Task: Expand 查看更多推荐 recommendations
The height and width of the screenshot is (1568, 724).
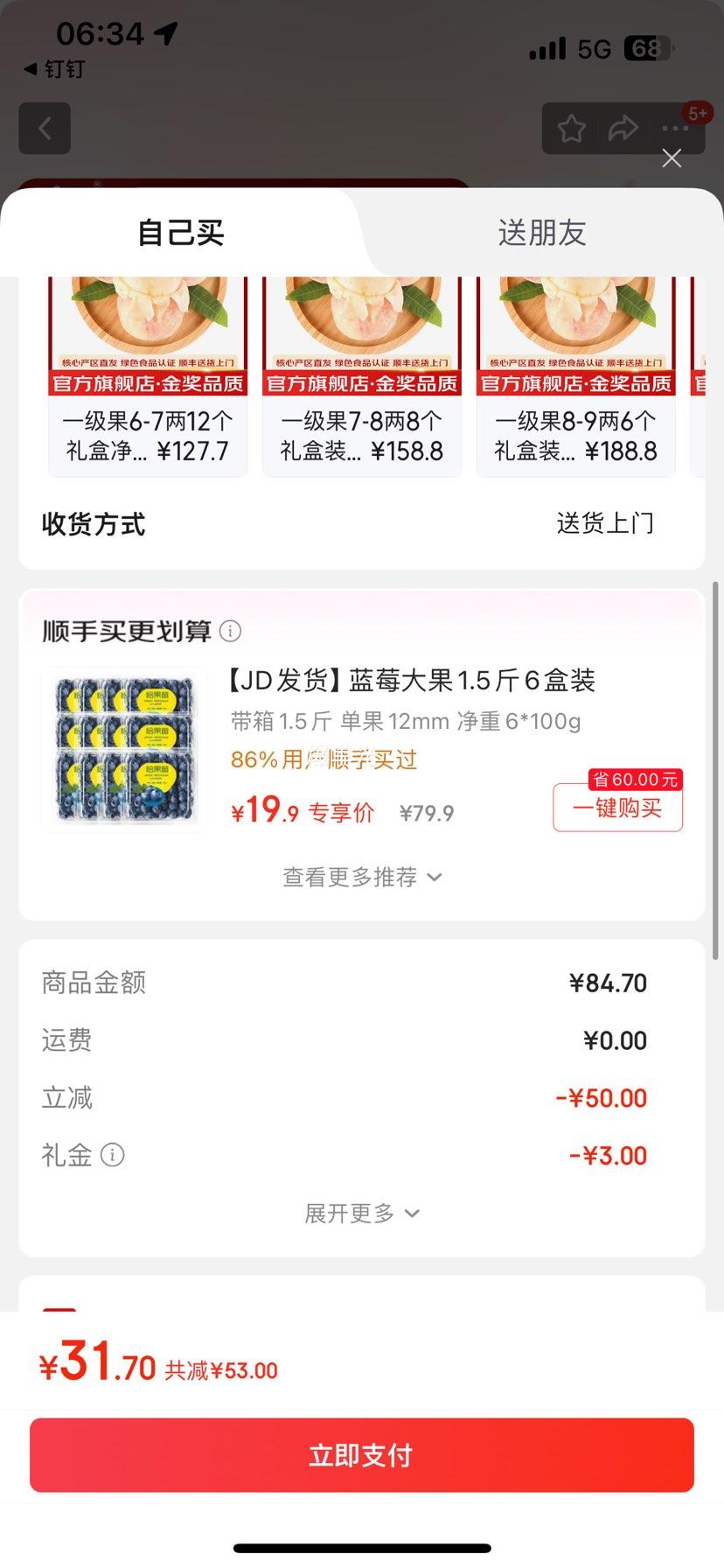Action: point(361,877)
